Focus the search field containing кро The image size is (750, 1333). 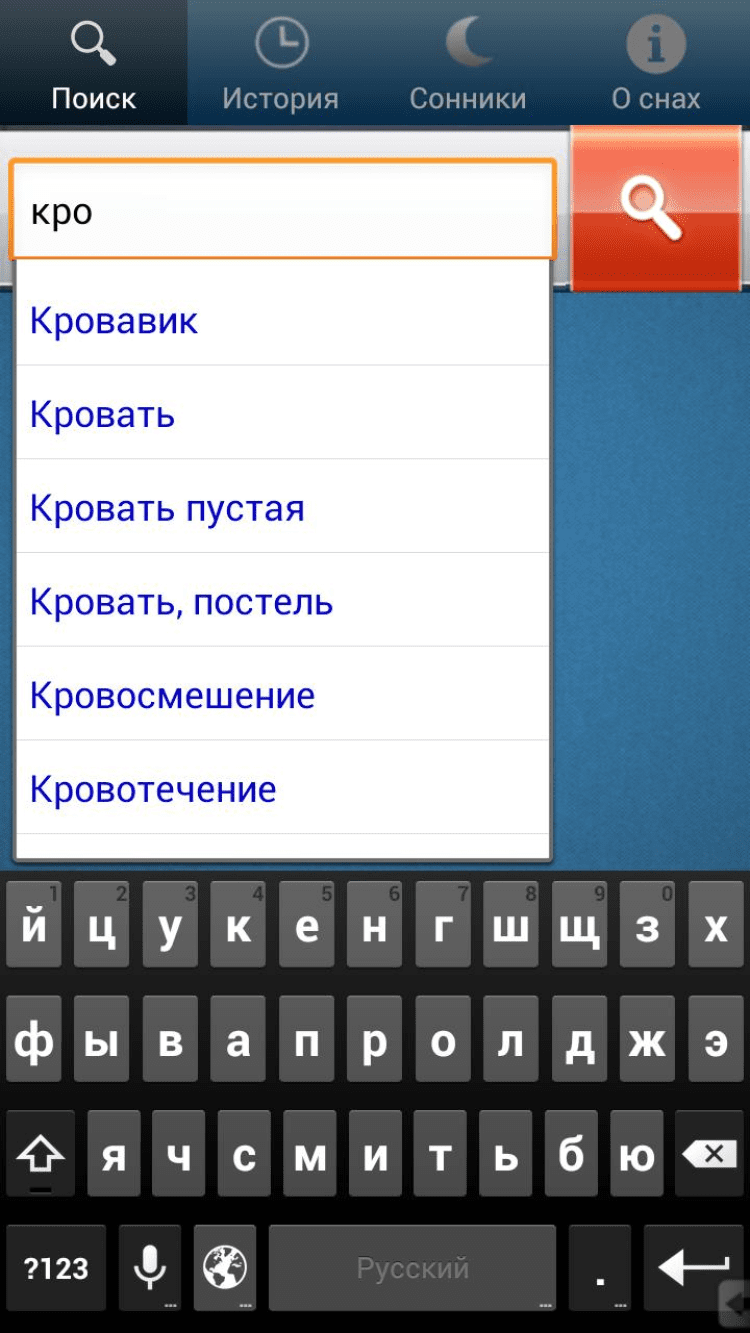(x=282, y=211)
